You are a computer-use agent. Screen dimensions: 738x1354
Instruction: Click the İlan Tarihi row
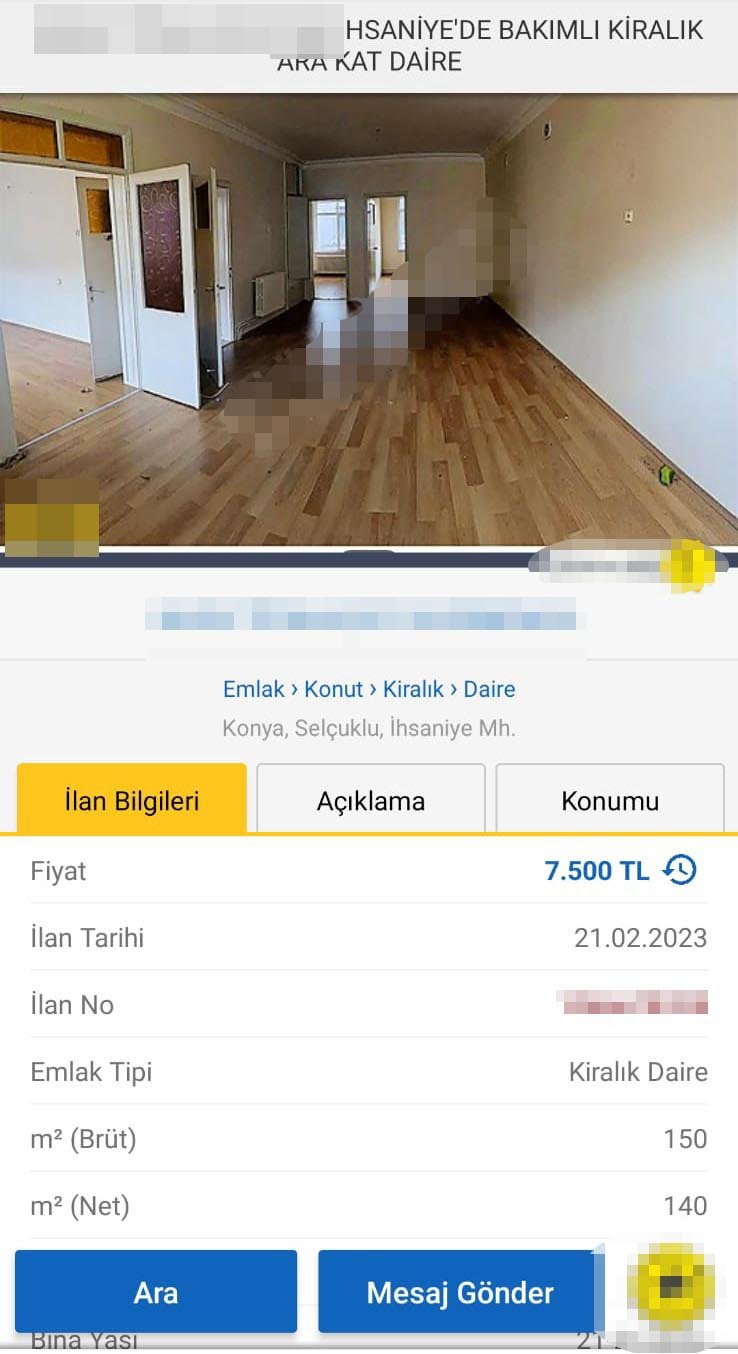[x=369, y=937]
